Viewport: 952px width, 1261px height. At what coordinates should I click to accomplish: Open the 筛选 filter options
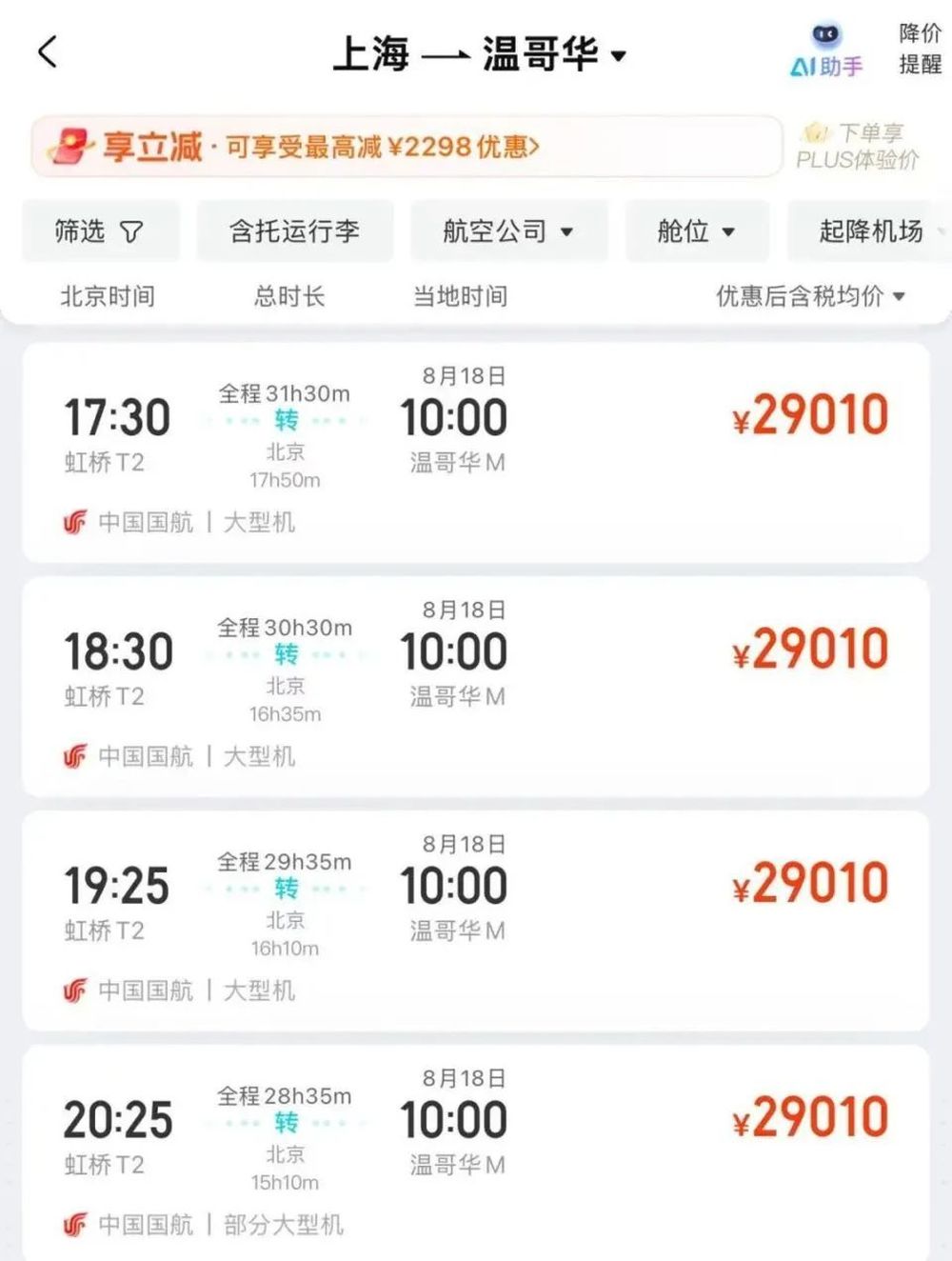pyautogui.click(x=99, y=230)
